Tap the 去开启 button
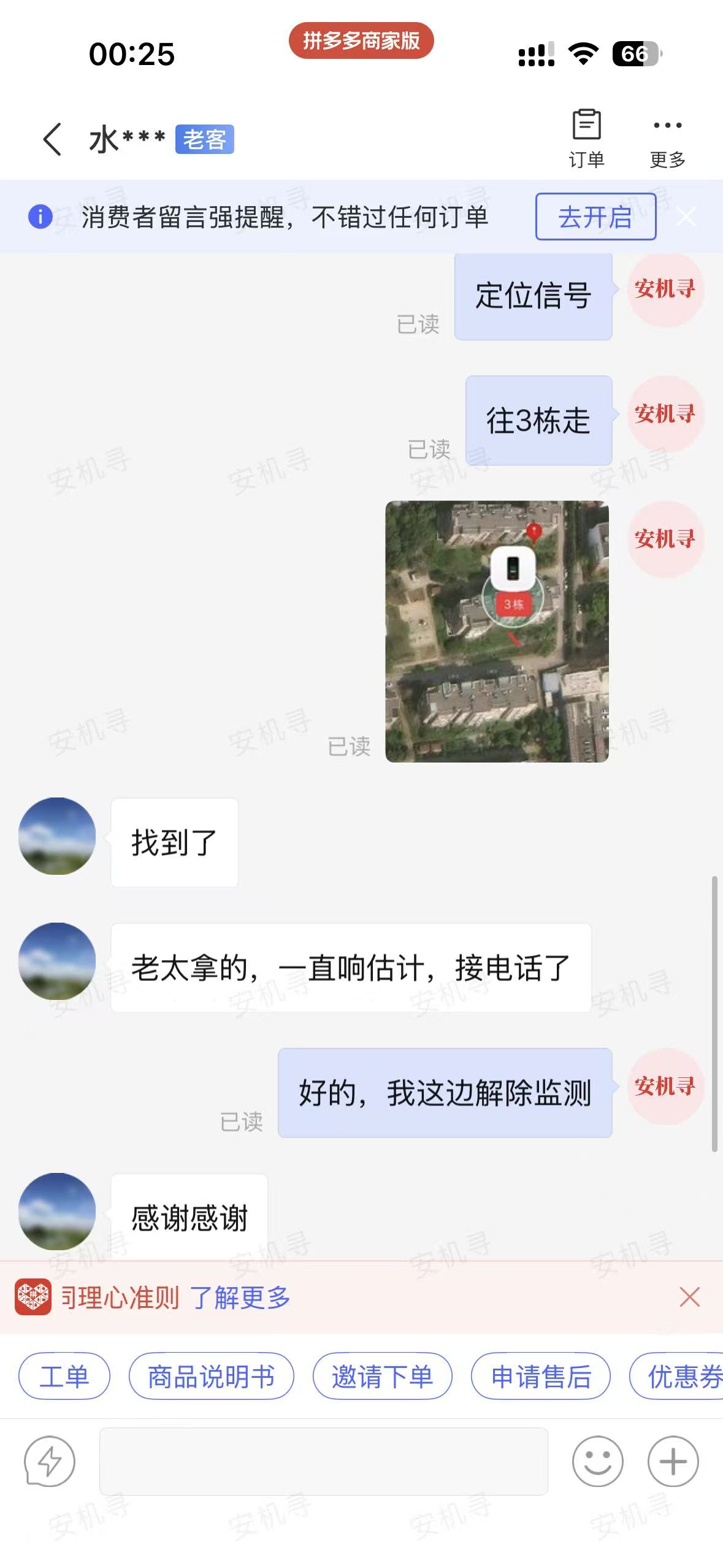 tap(595, 217)
